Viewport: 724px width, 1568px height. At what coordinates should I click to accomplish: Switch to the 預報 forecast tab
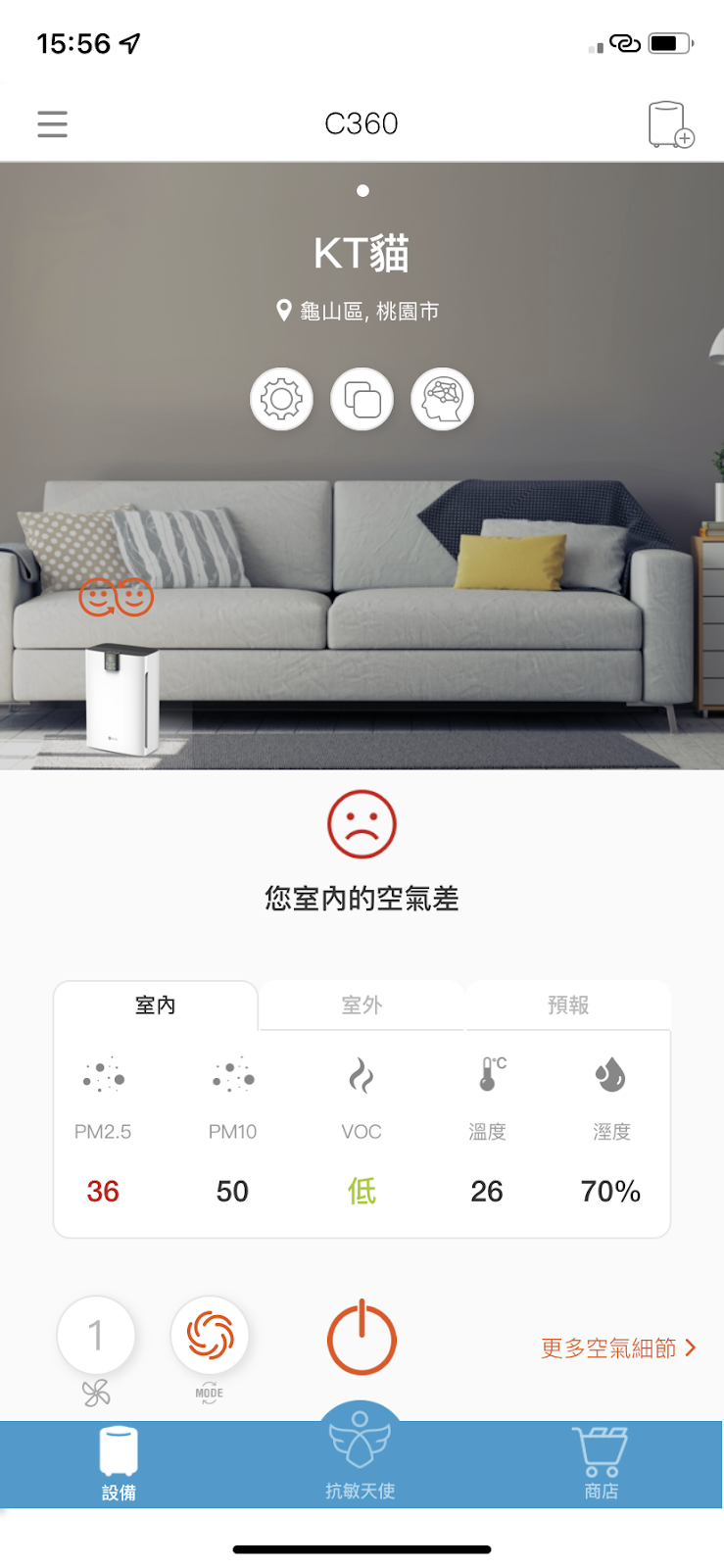pos(568,1004)
